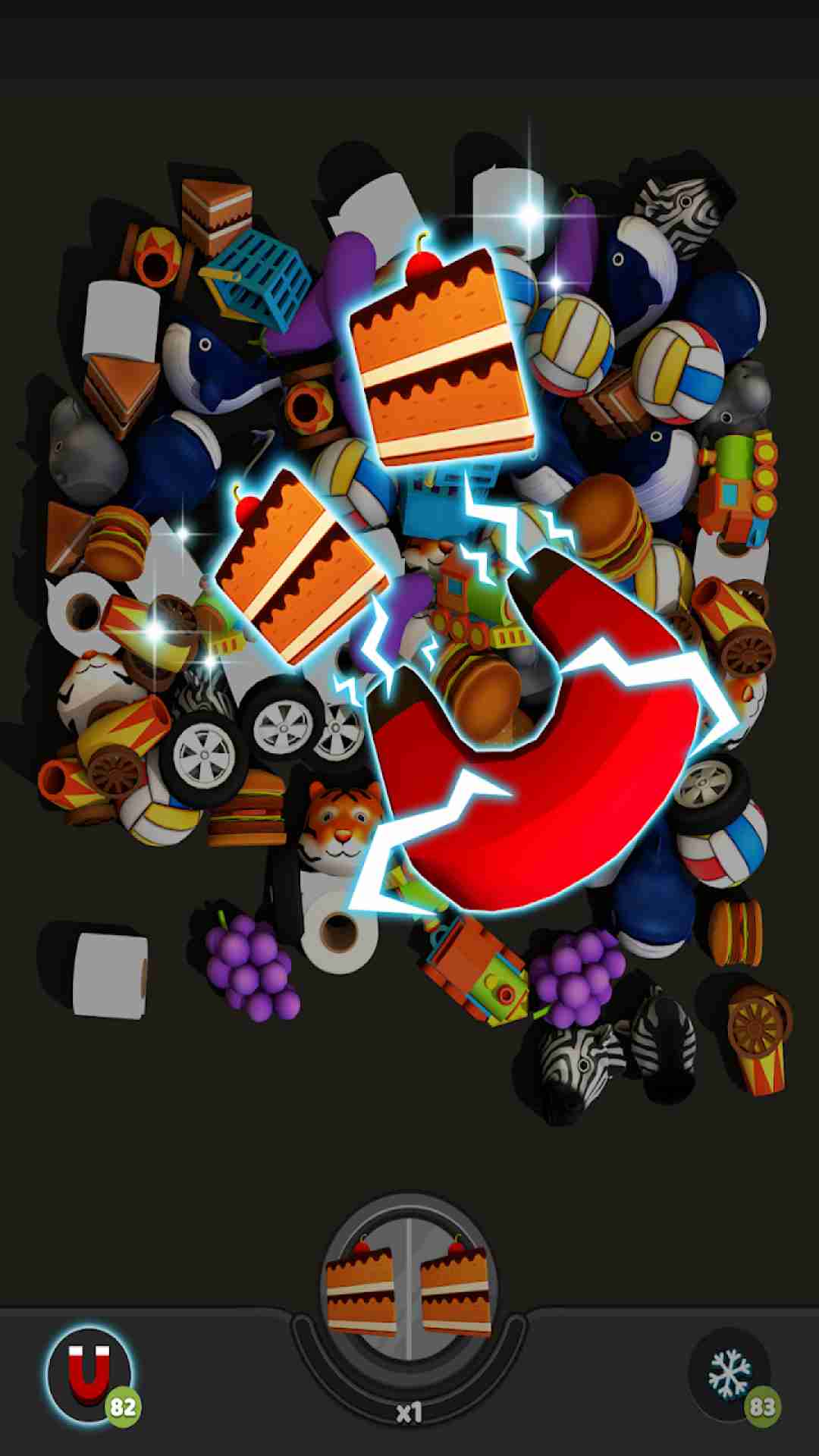Use the snowflake freeze booster
This screenshot has width=819, height=1456.
pyautogui.click(x=729, y=1374)
